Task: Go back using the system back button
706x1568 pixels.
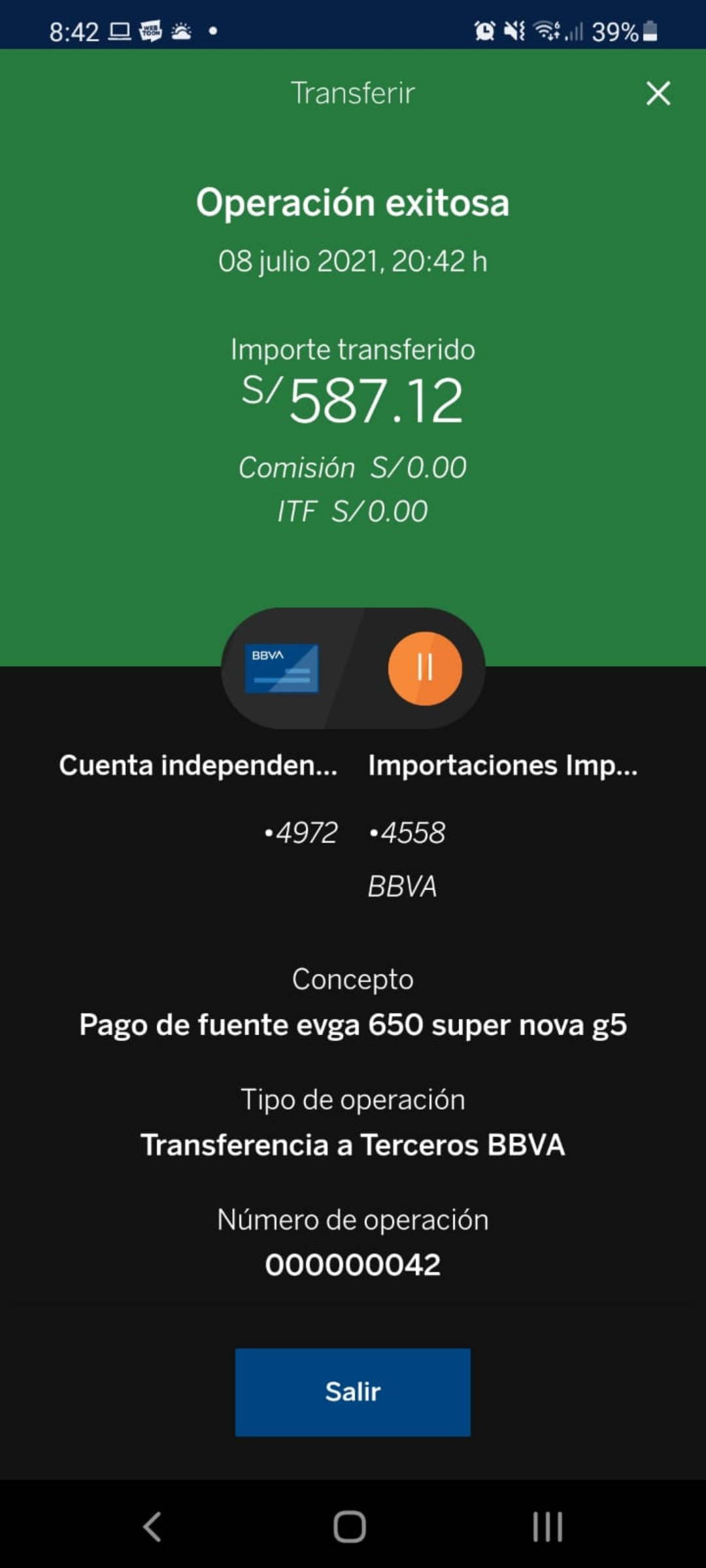Action: coord(152,1527)
